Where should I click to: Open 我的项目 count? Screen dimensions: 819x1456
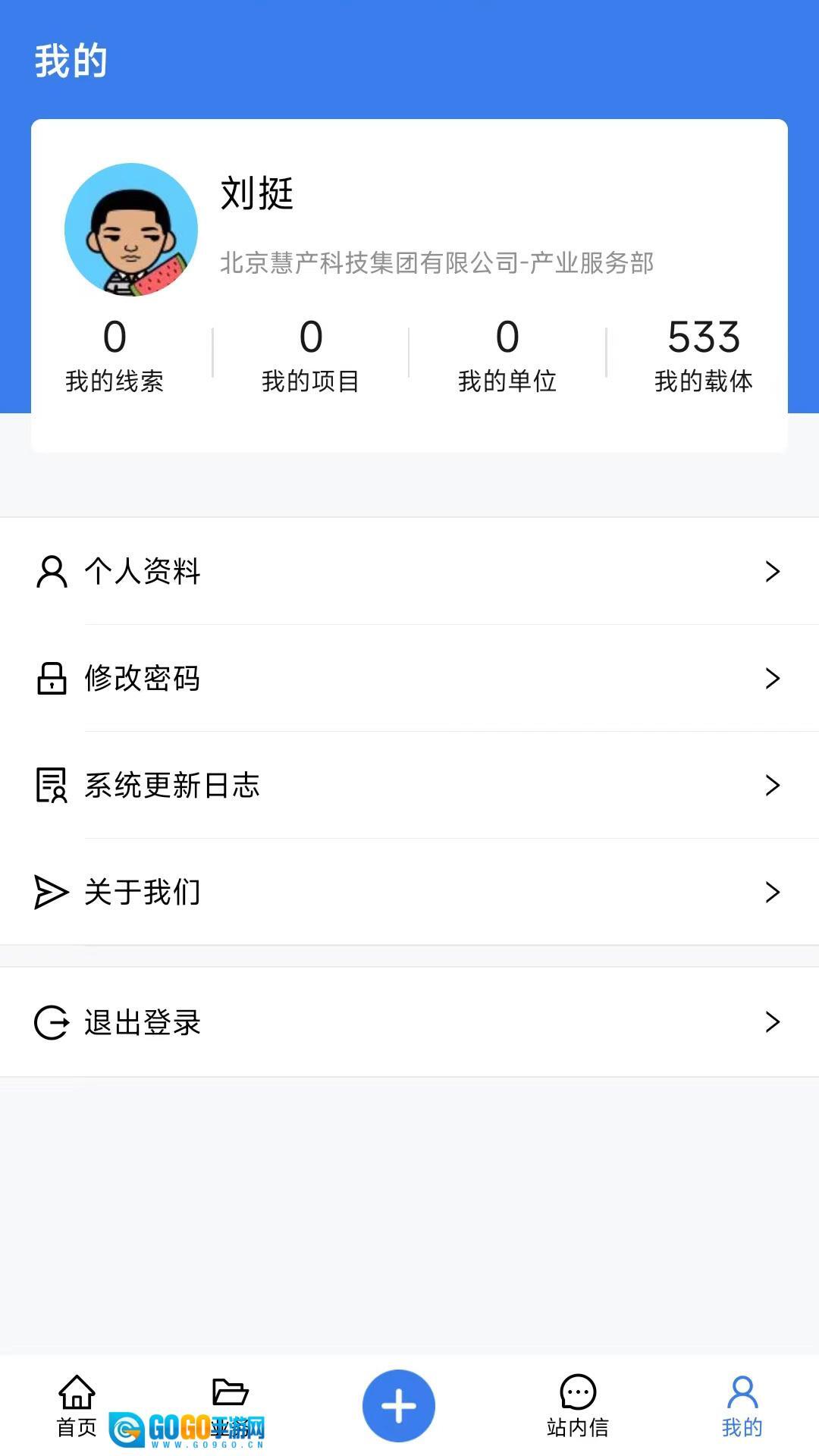click(311, 355)
